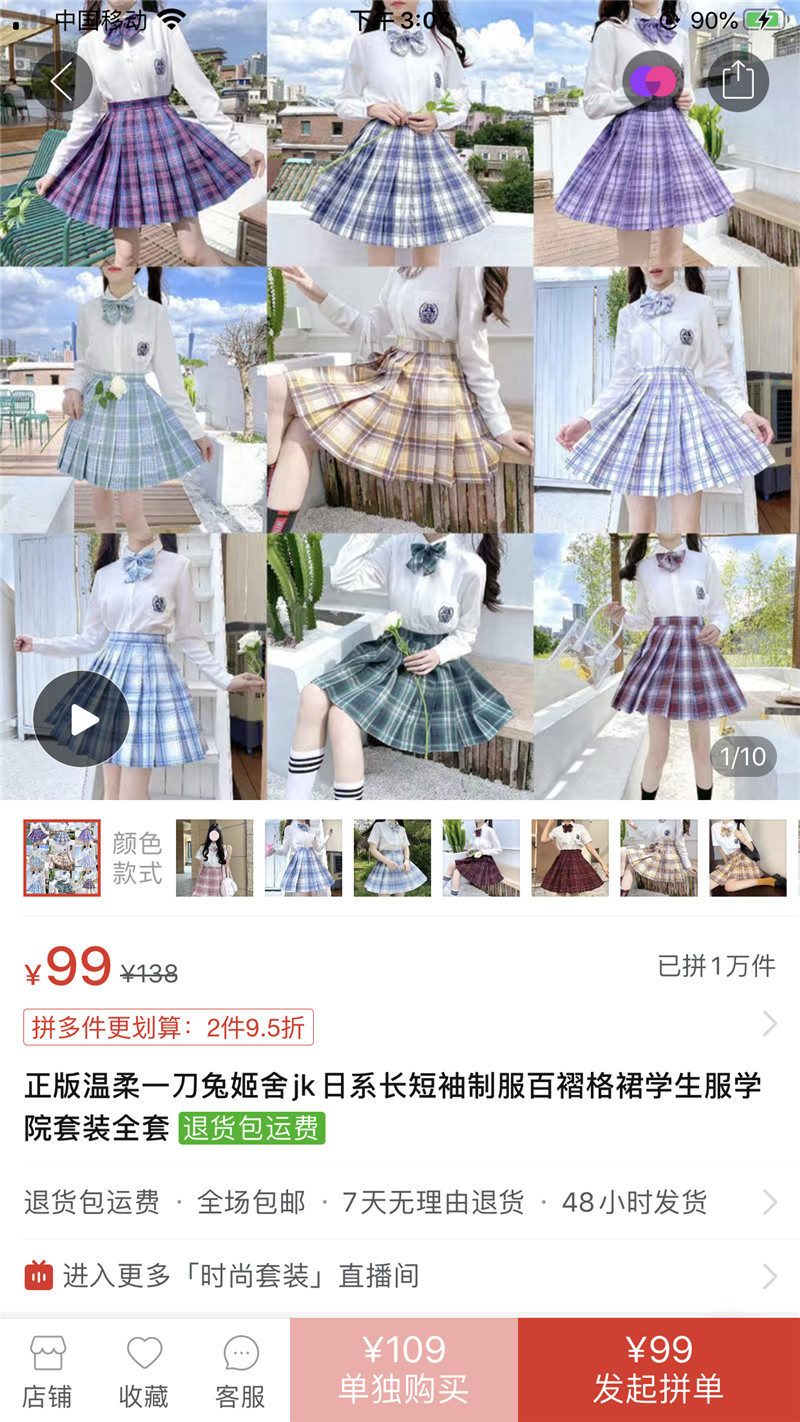
Task: Buy alone for ¥109 单独购买
Action: (404, 1370)
